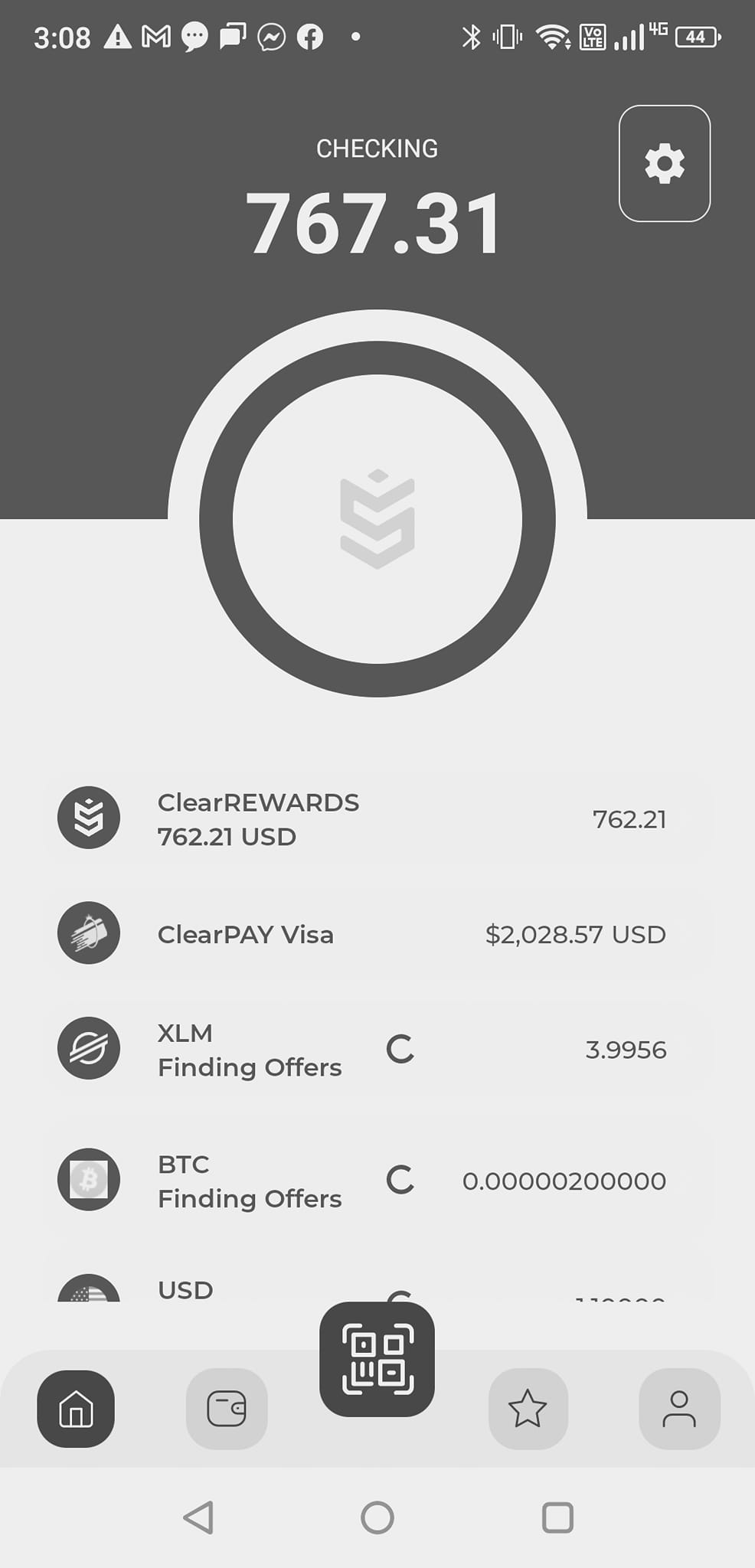Select the BTC wallet row
This screenshot has width=755, height=1568.
click(x=377, y=1181)
